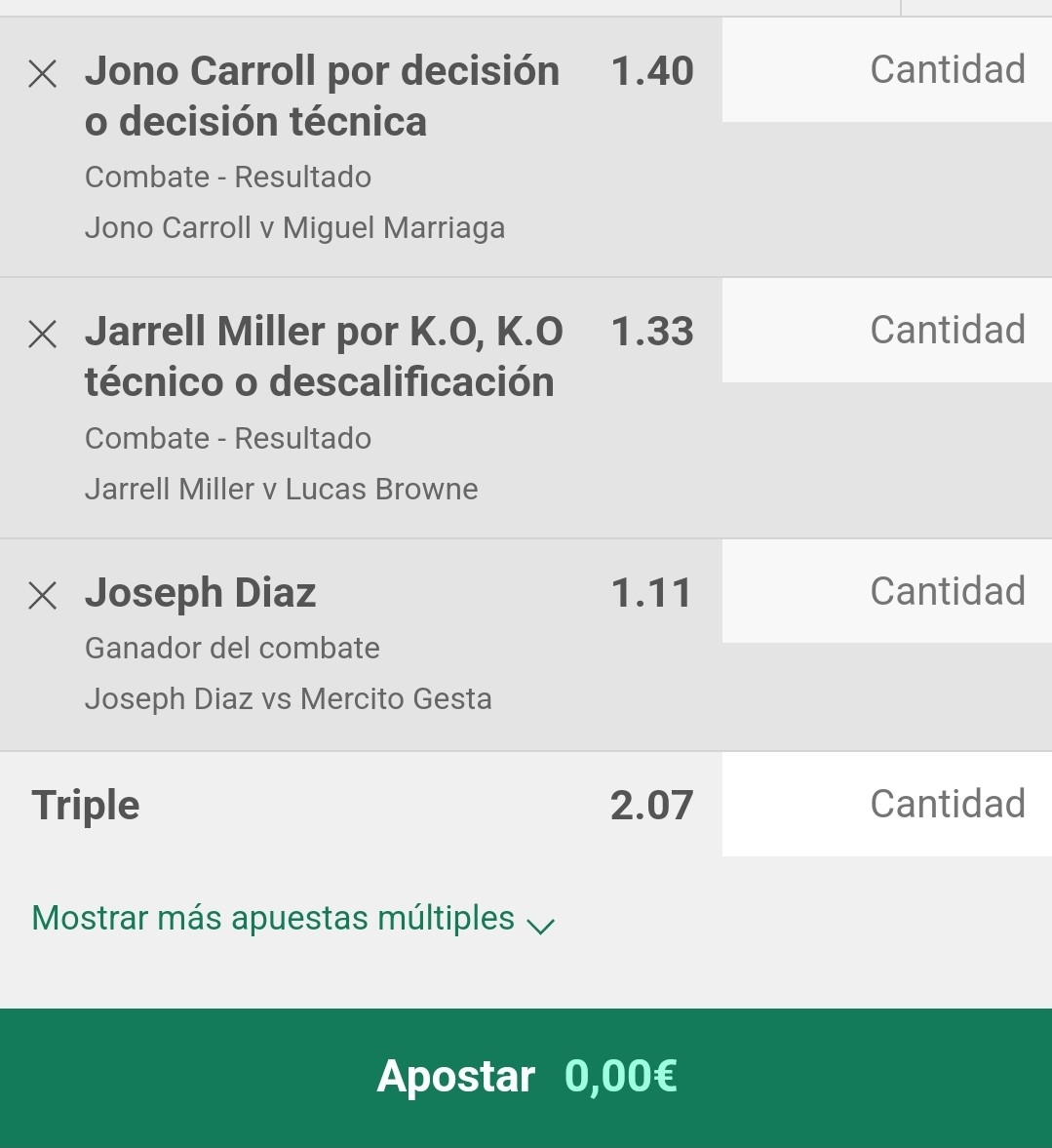Expand Mostrar más apuestas múltiples
The width and height of the screenshot is (1052, 1148).
[x=292, y=918]
